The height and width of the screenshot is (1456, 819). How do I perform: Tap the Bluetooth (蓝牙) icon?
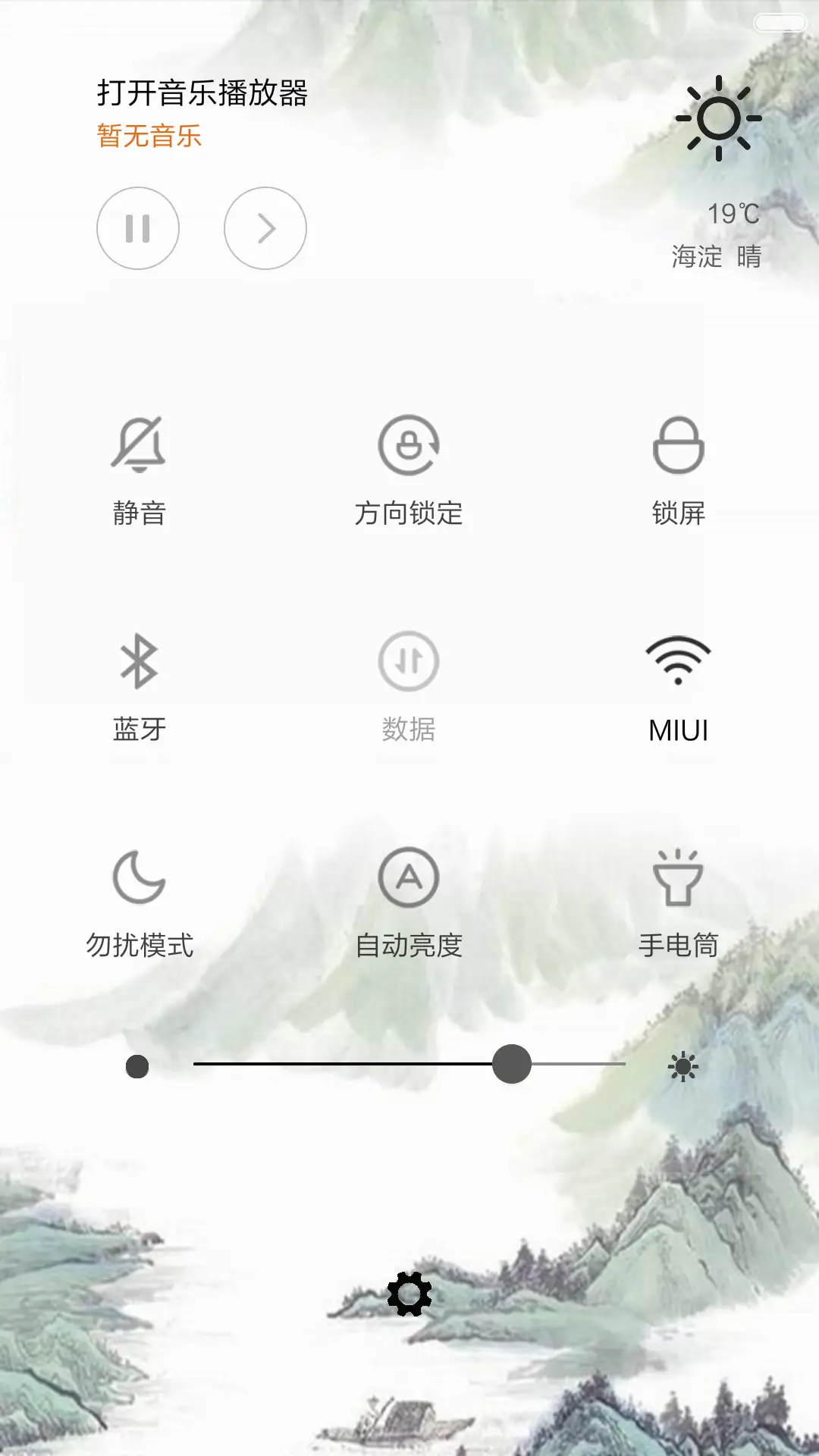point(139,661)
